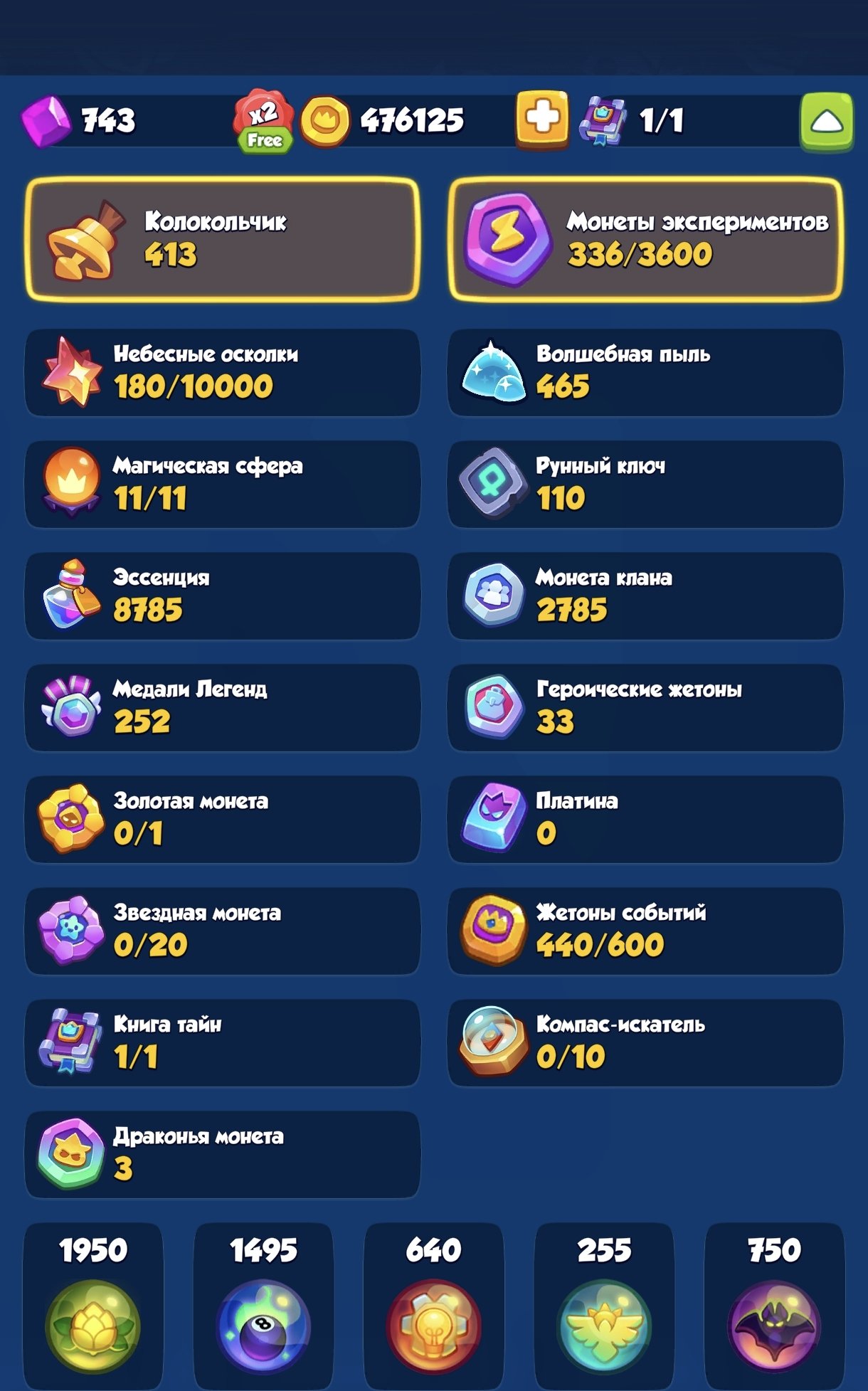Viewport: 868px width, 1391px height.
Task: View the Жетоны событий tile
Action: 645,931
